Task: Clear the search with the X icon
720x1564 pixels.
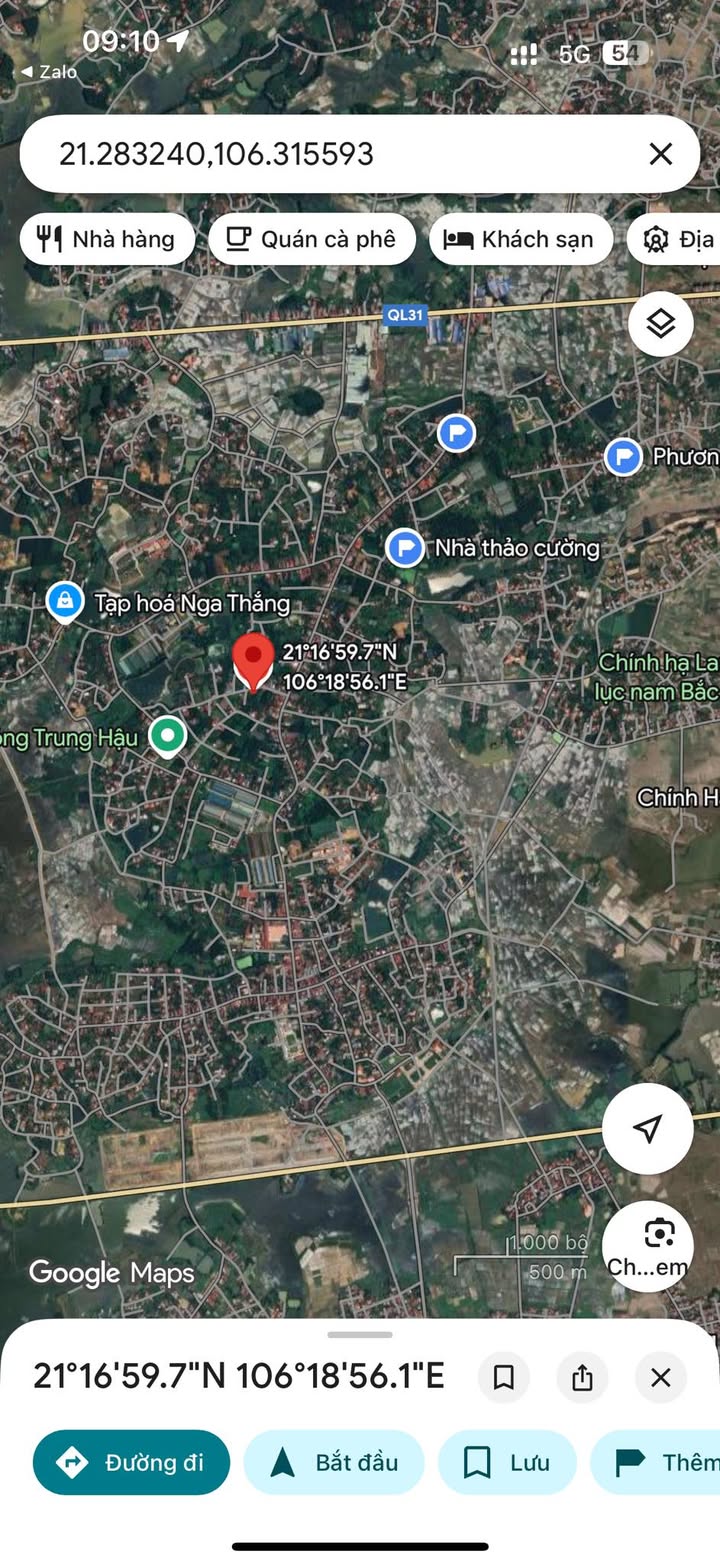Action: click(x=660, y=154)
